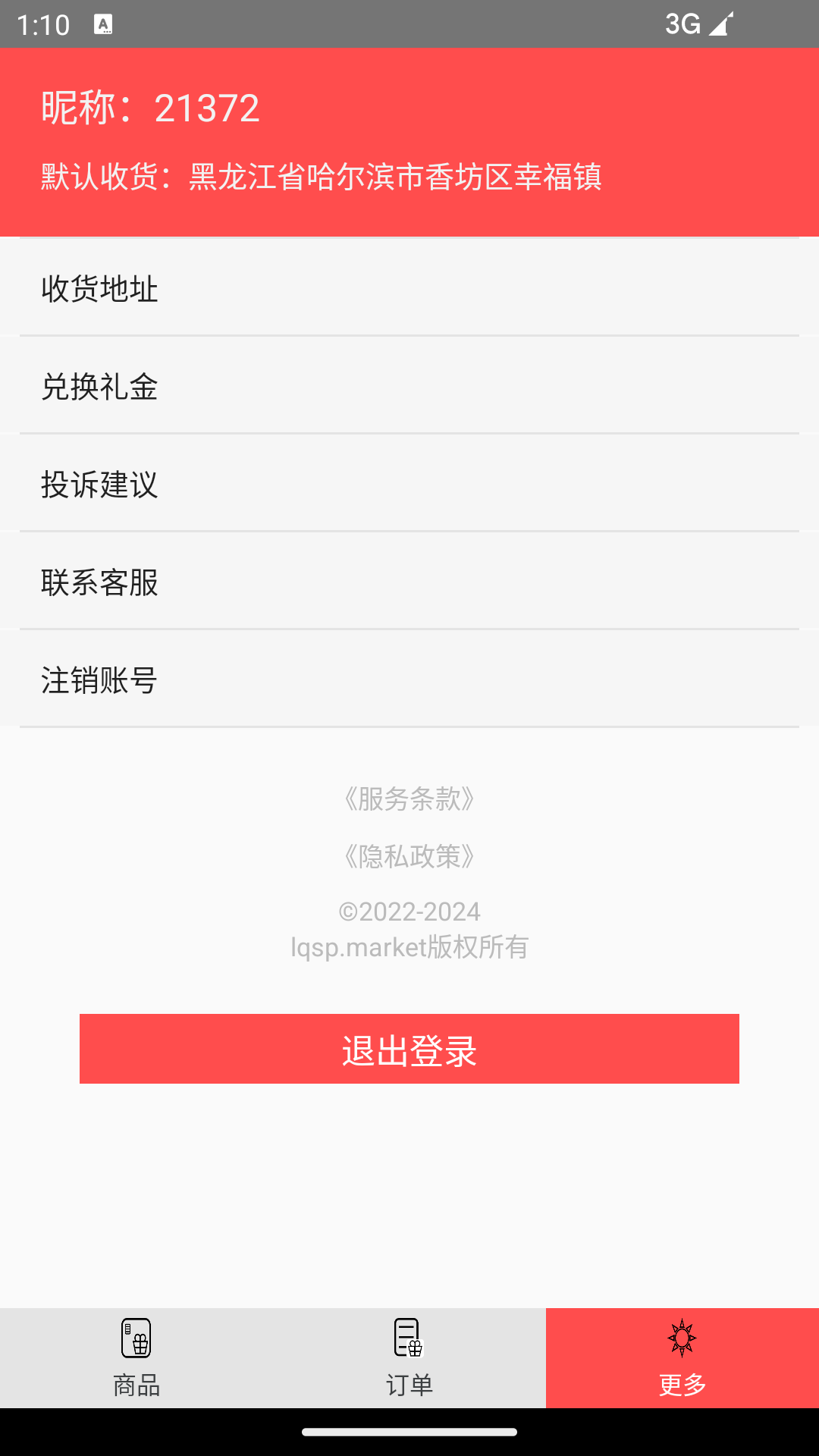Click the 3G network indicator
Viewport: 819px width, 1456px height.
[x=682, y=24]
